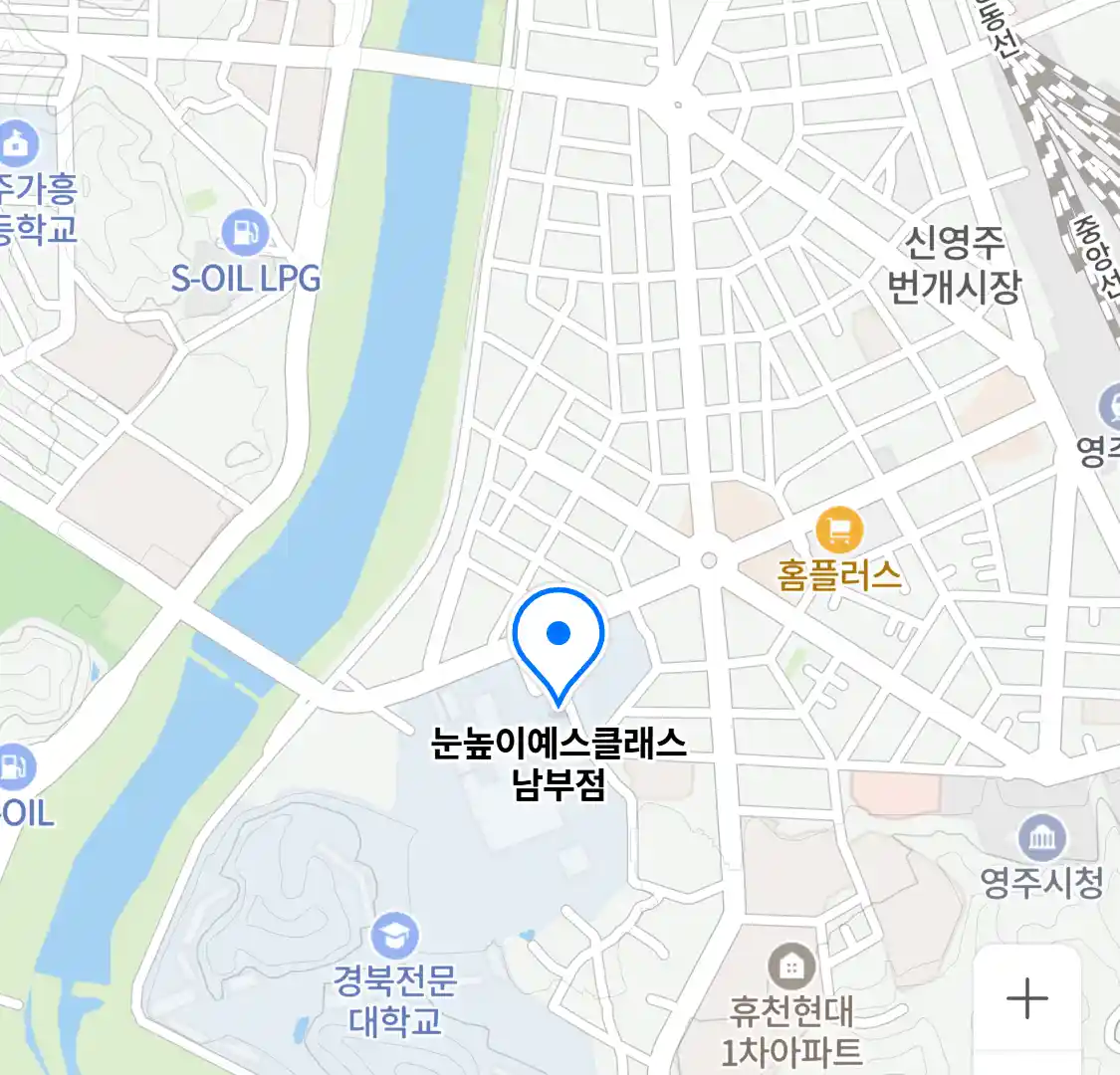Select the 영주시청 place marker
This screenshot has height=1075, width=1120.
[1041, 839]
